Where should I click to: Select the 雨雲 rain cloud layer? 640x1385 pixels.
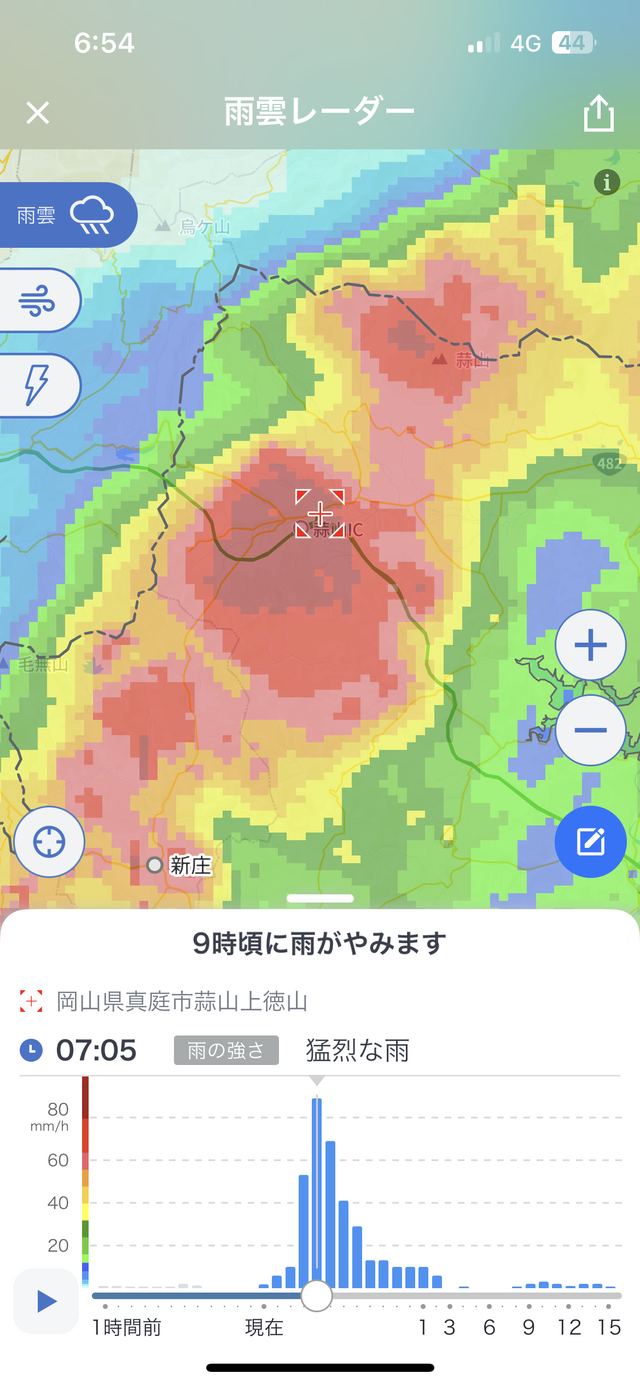67,215
